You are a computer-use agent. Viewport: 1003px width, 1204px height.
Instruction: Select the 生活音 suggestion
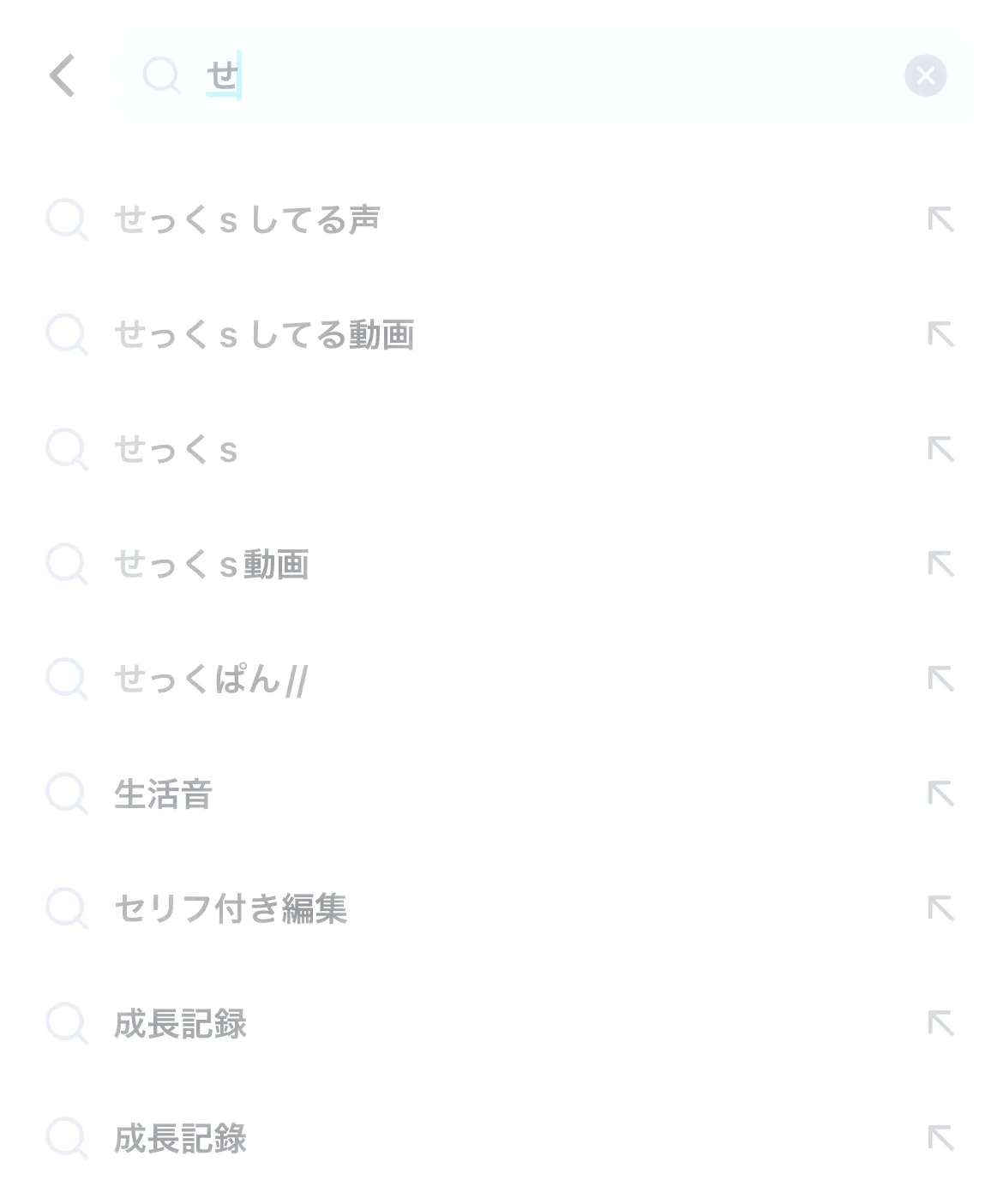[x=163, y=794]
